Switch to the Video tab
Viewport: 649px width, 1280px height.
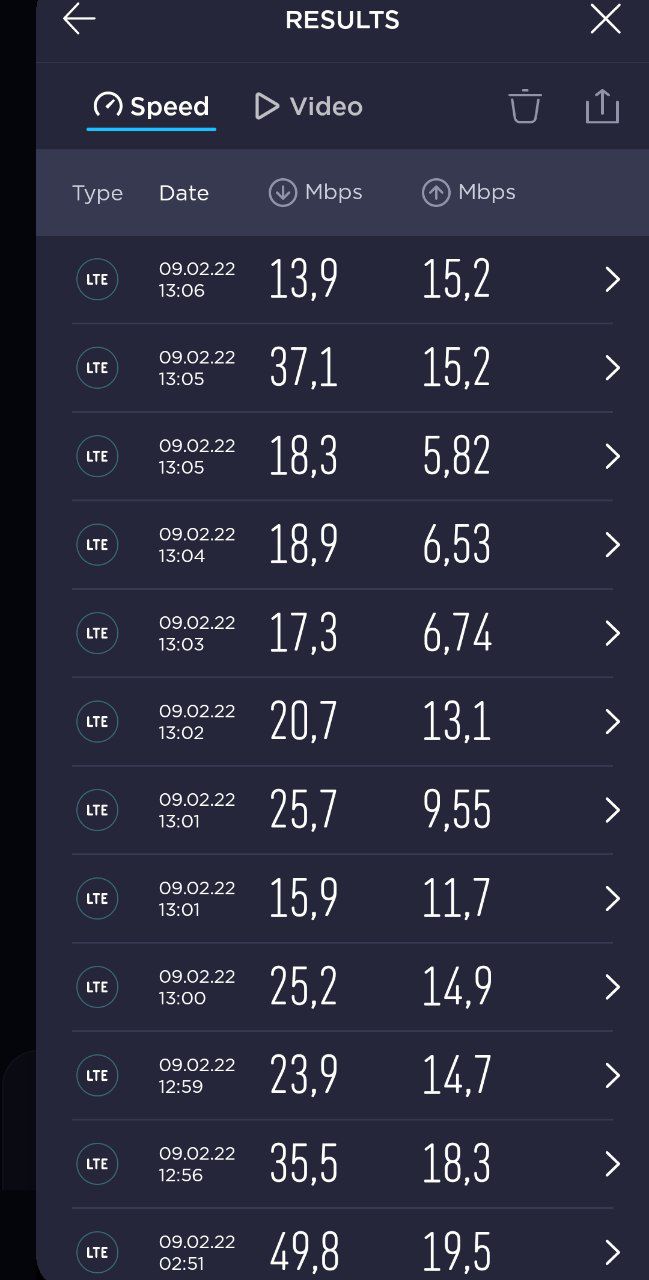308,106
